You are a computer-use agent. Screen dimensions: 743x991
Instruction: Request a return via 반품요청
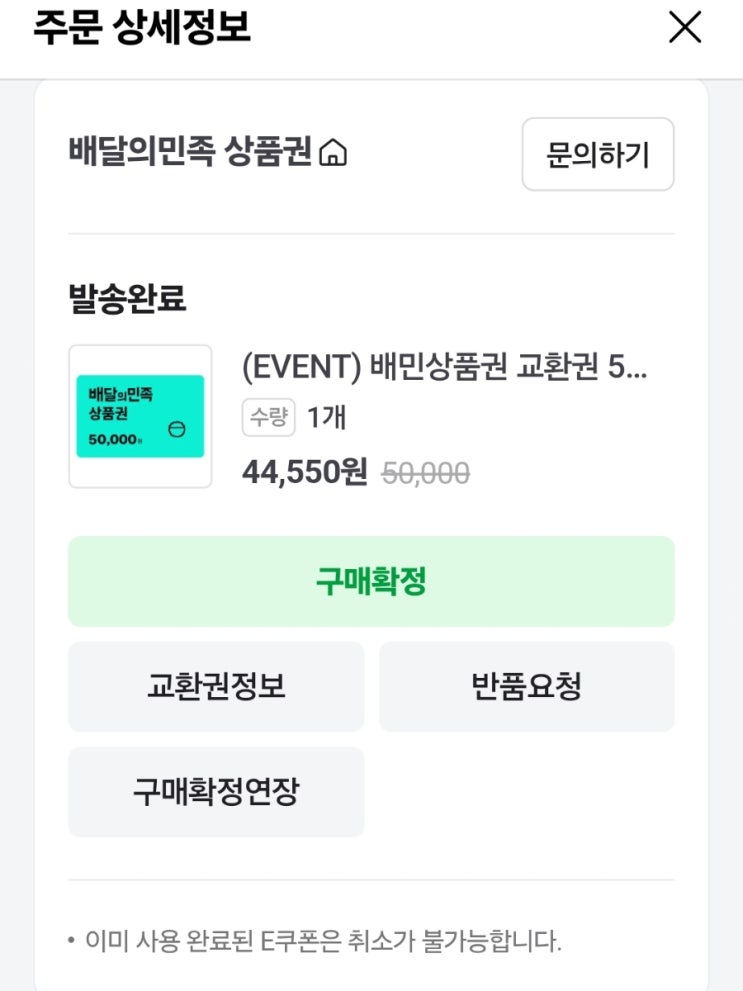coord(526,687)
